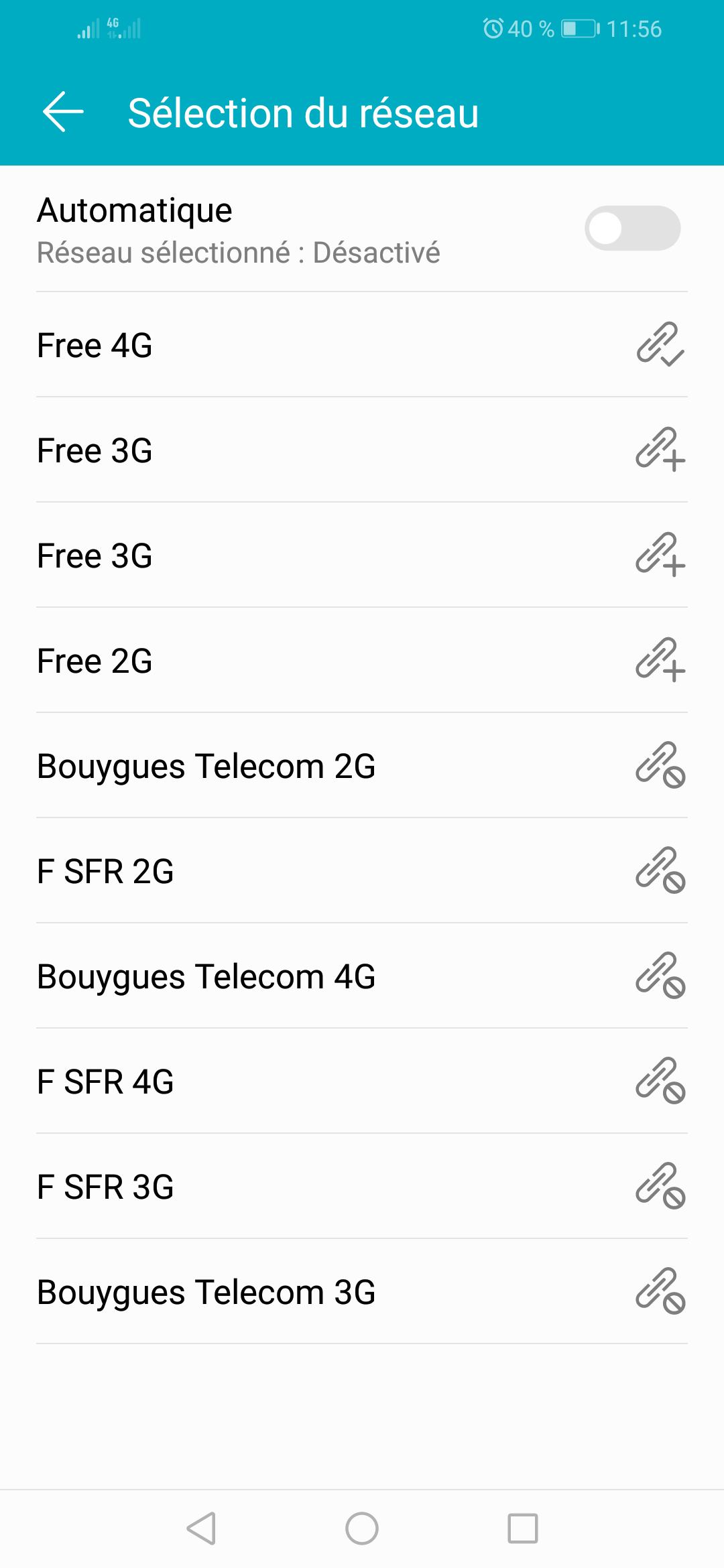Choose F SFR 3G network
724x1568 pixels.
pos(362,1187)
